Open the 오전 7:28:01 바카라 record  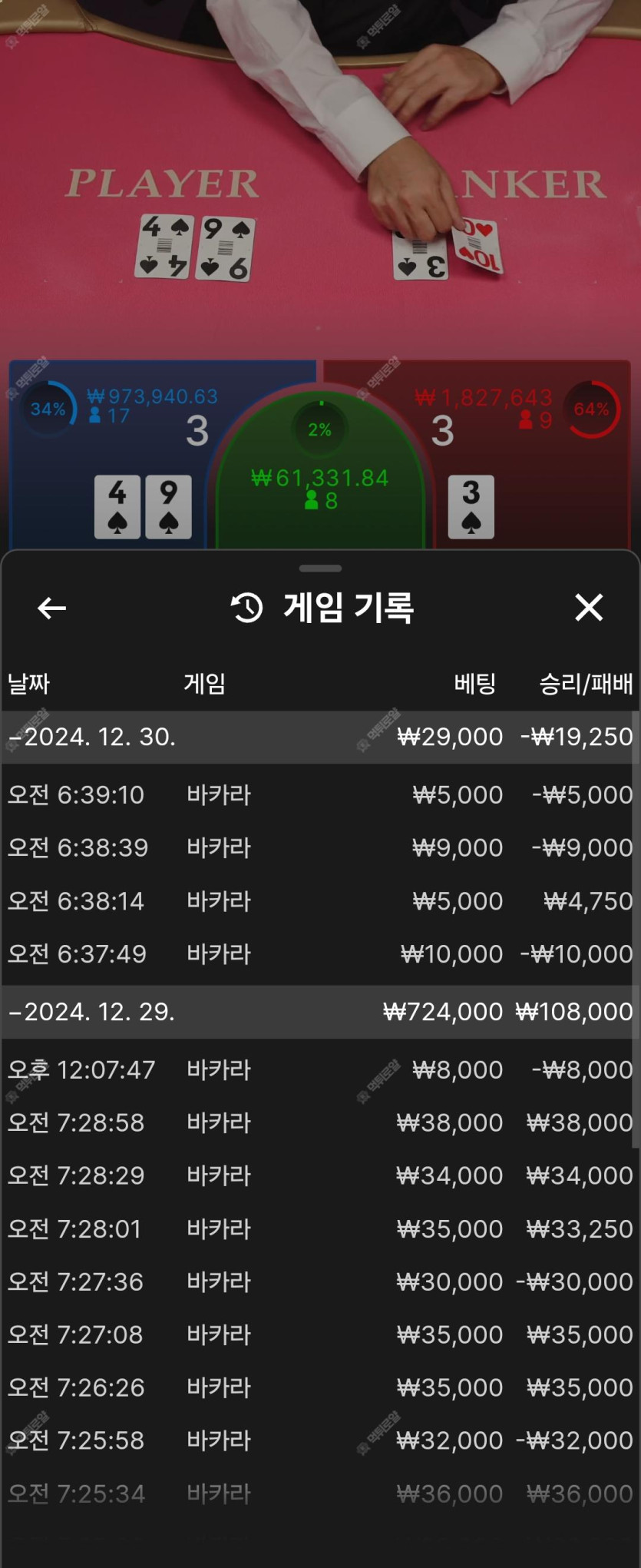pos(319,1228)
